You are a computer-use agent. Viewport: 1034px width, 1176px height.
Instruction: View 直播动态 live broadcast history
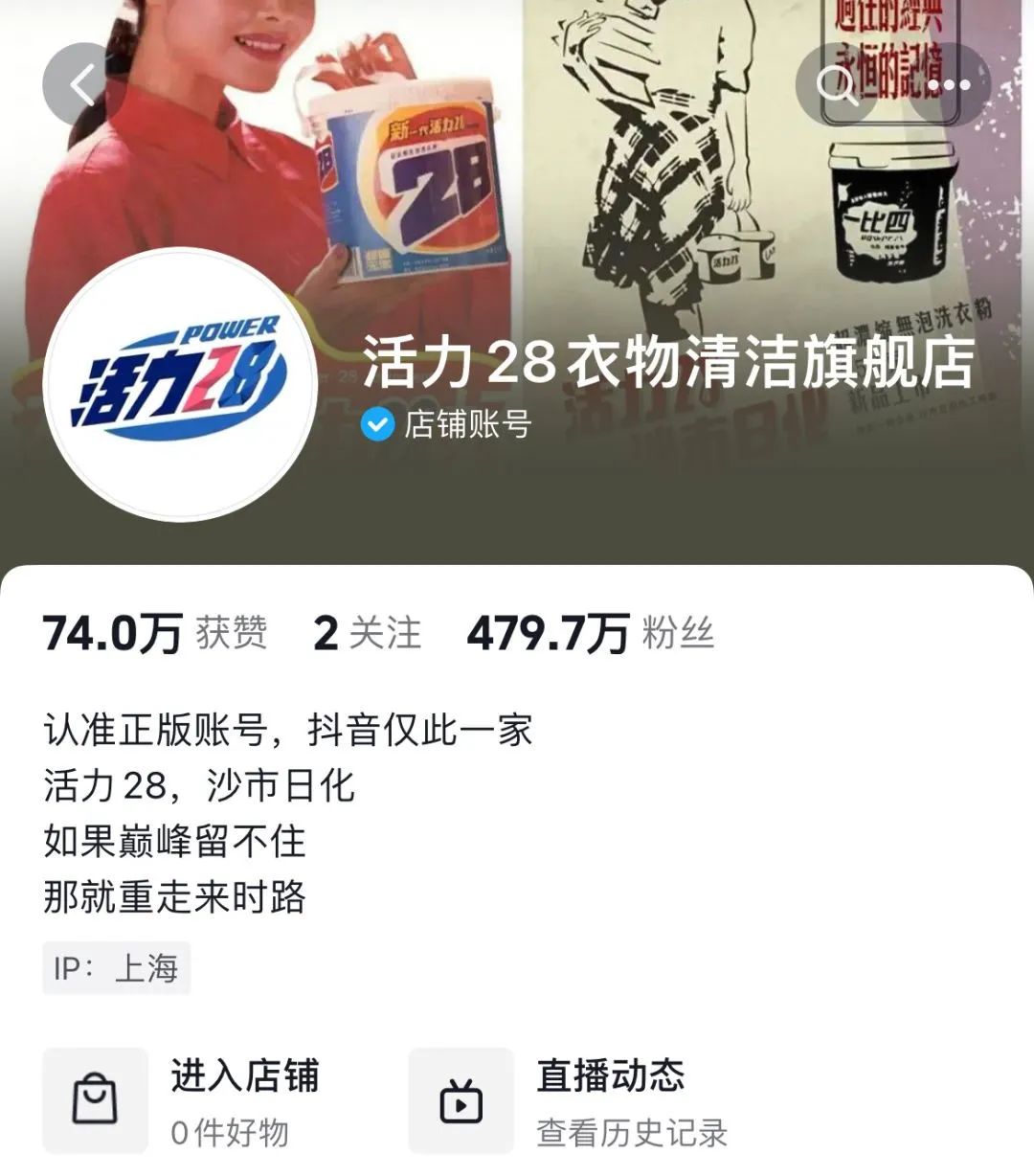[570, 1101]
